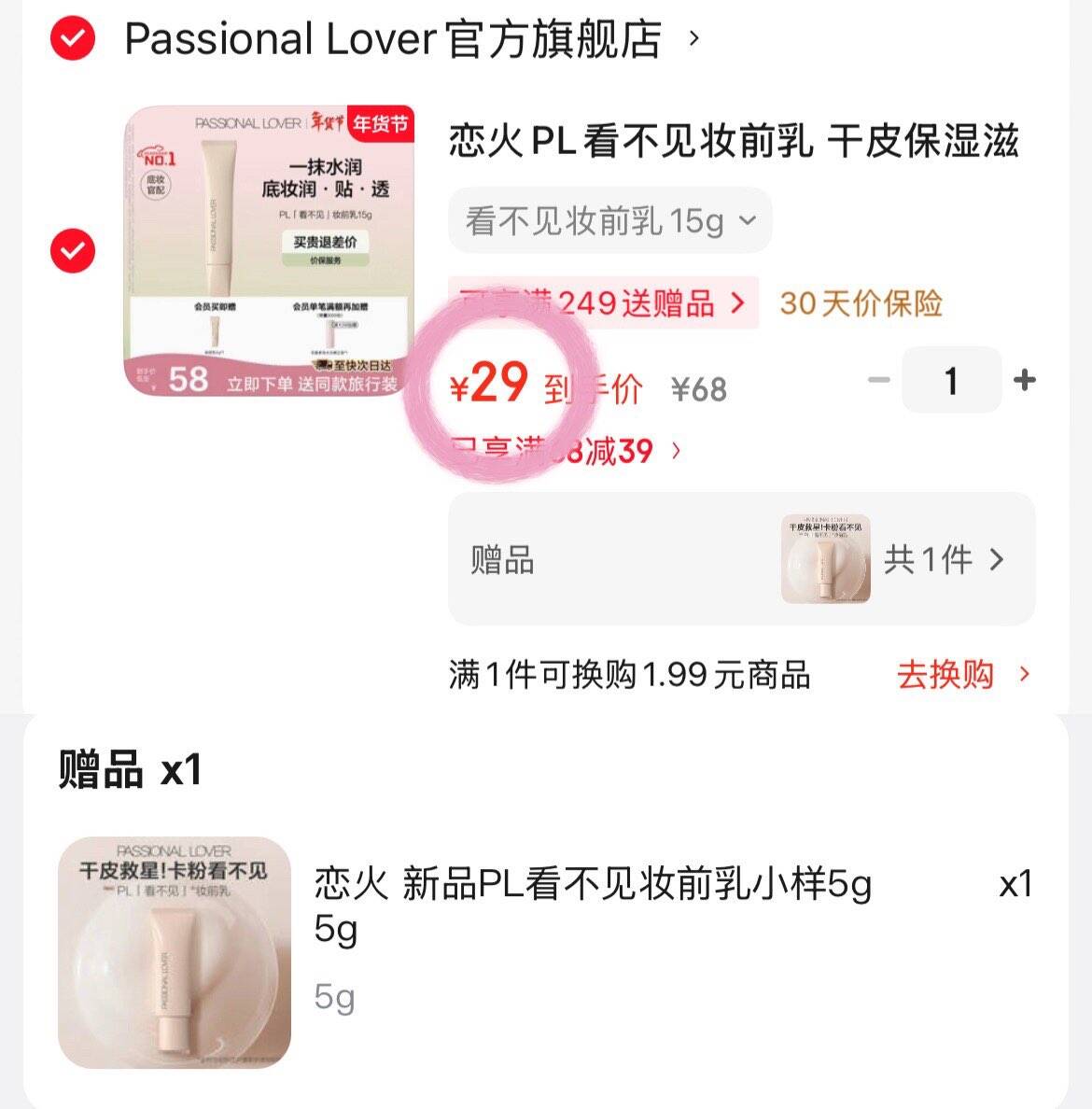Open the gift list via 共1件 chevron
This screenshot has height=1109, width=1092.
[998, 559]
